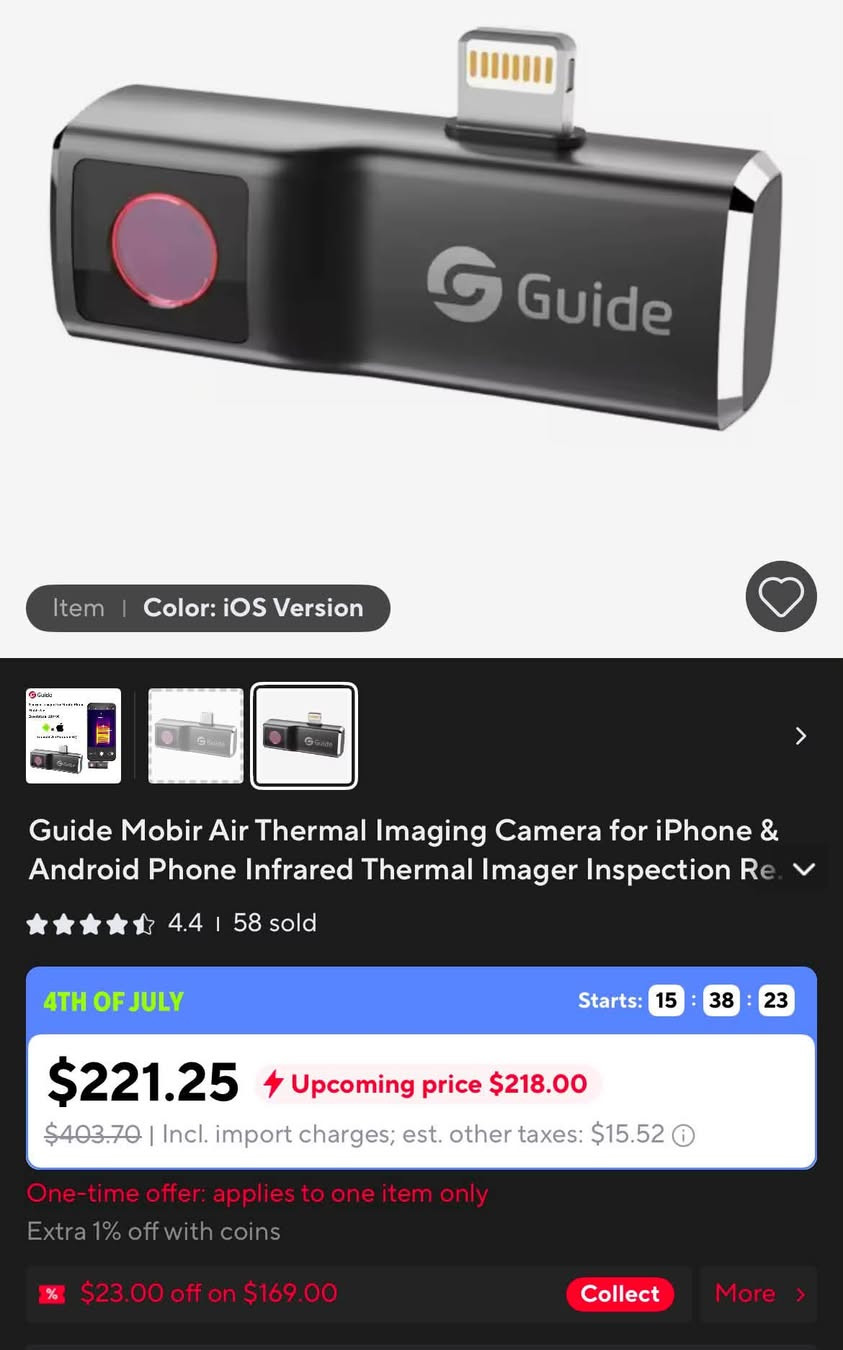
Task: Add this item to the wishlist (heart icon)
Action: 781,597
